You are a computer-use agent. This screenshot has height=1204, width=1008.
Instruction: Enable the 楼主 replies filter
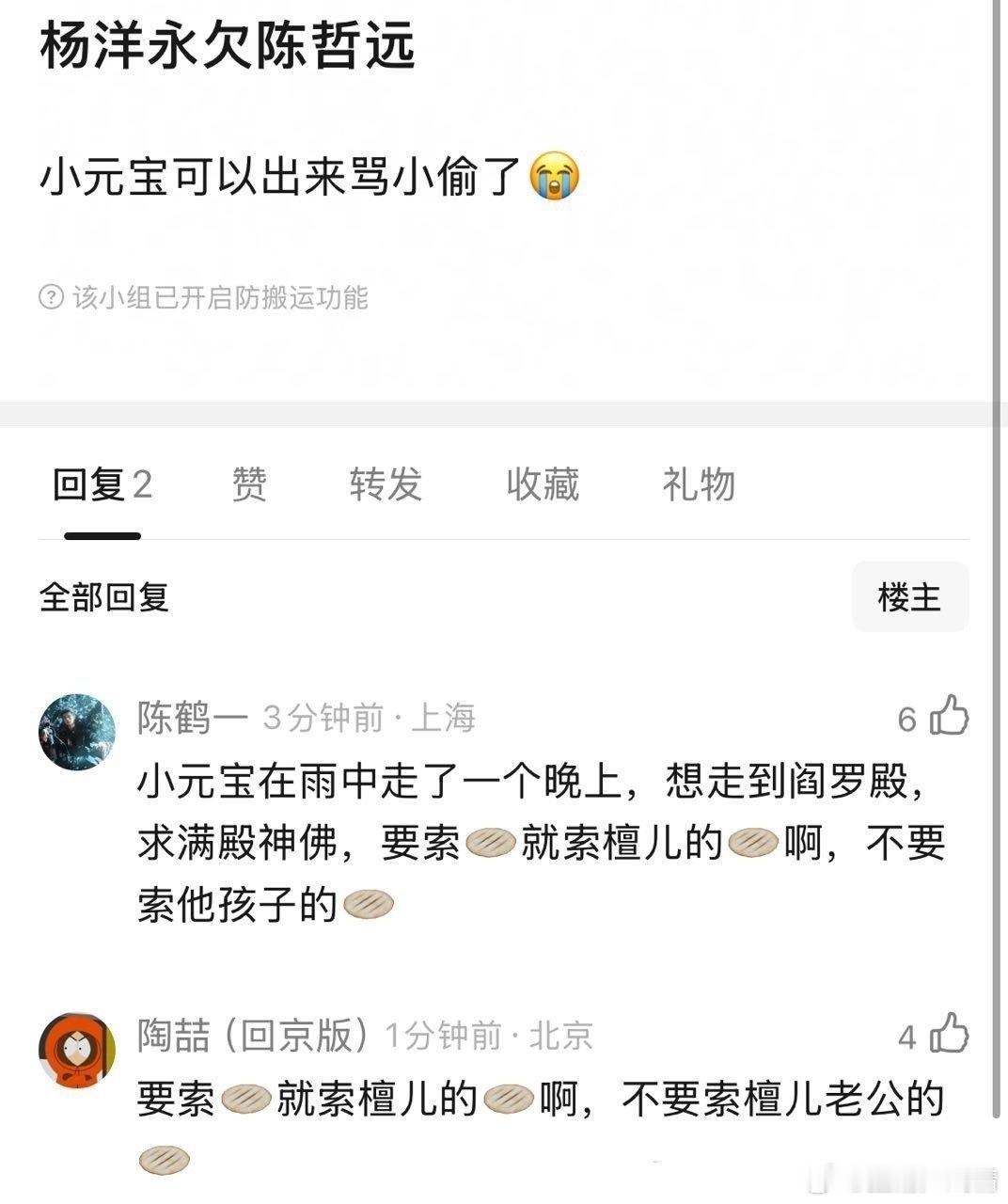point(909,596)
